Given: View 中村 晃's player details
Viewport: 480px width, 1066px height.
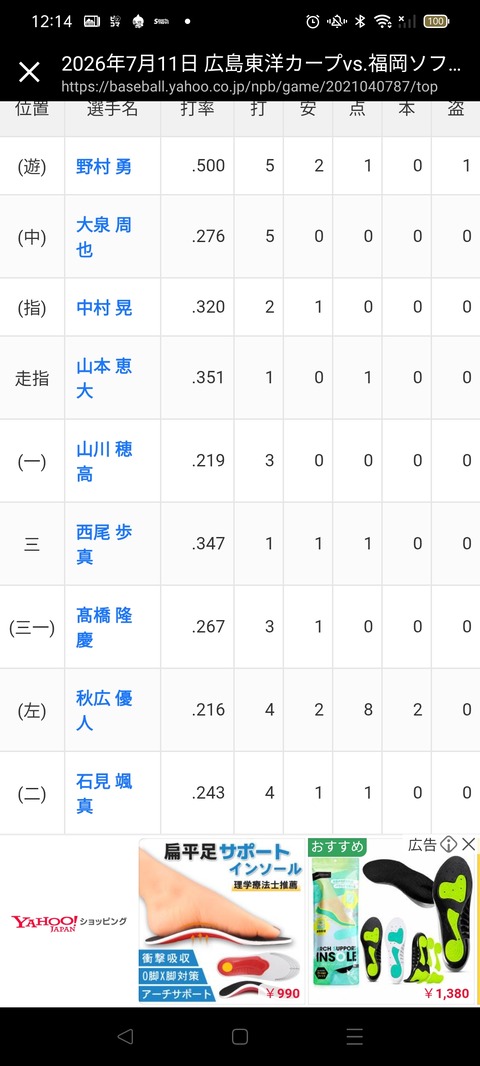Looking at the screenshot, I should (x=104, y=307).
